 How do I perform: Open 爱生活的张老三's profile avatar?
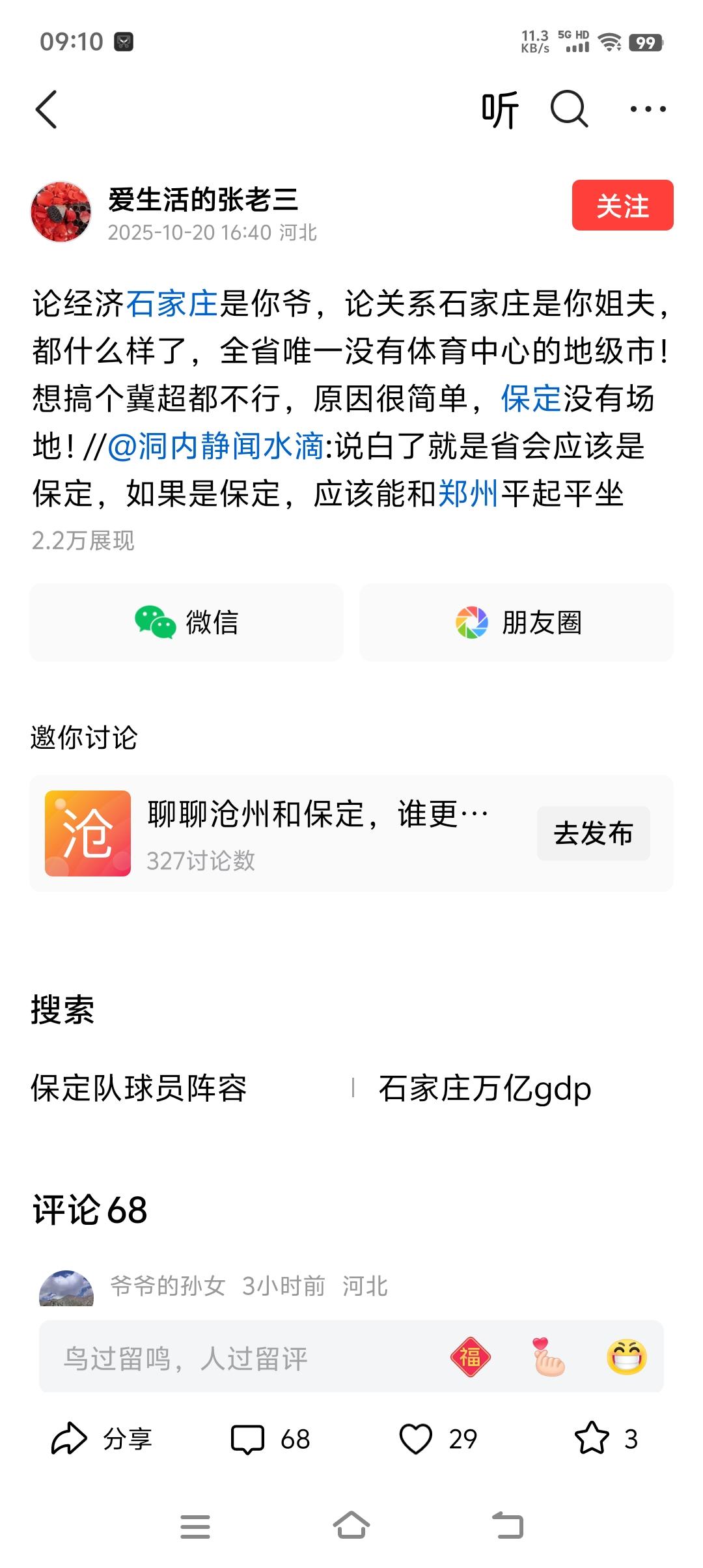pos(61,212)
